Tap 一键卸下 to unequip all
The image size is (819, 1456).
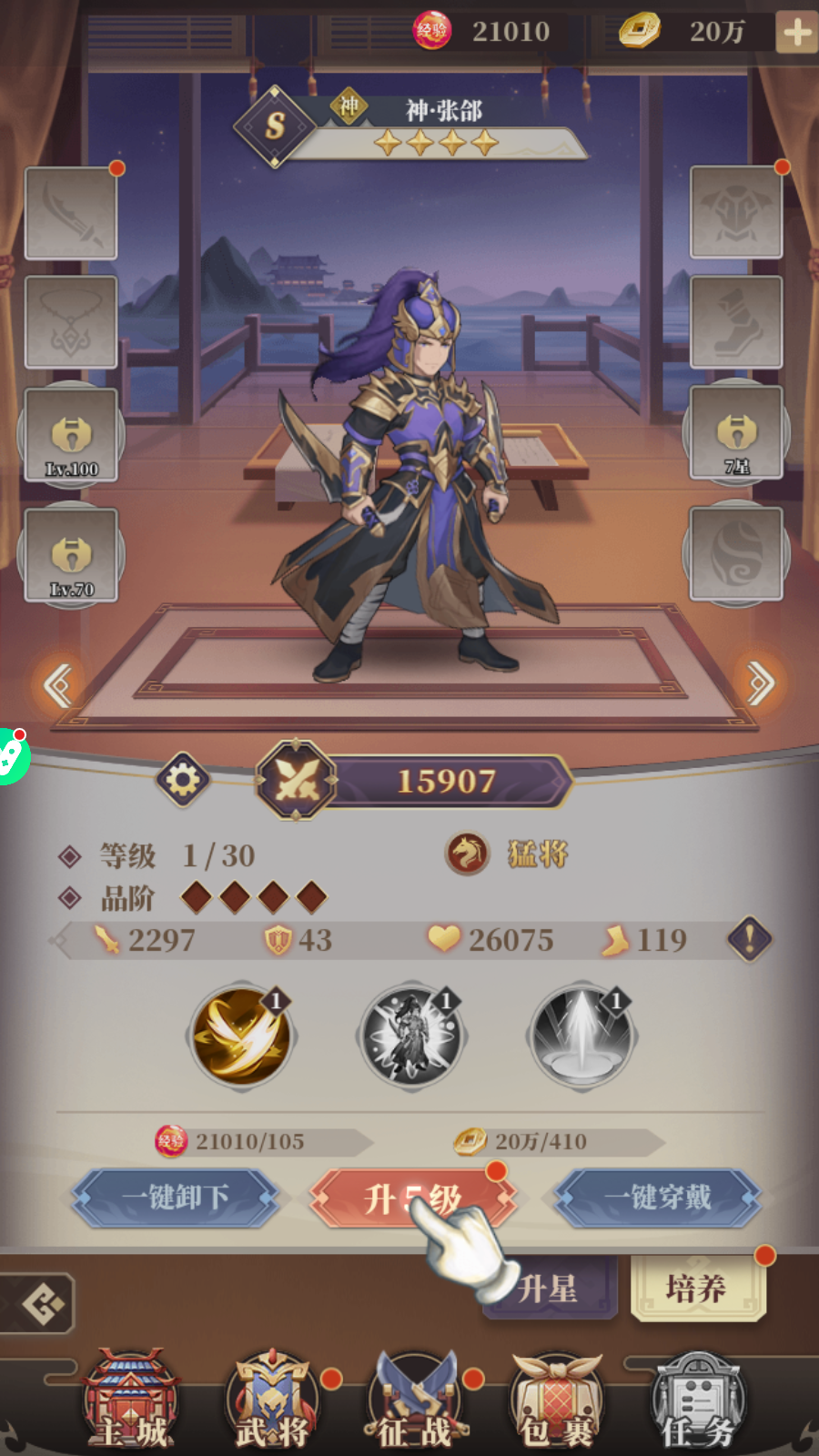(176, 1198)
